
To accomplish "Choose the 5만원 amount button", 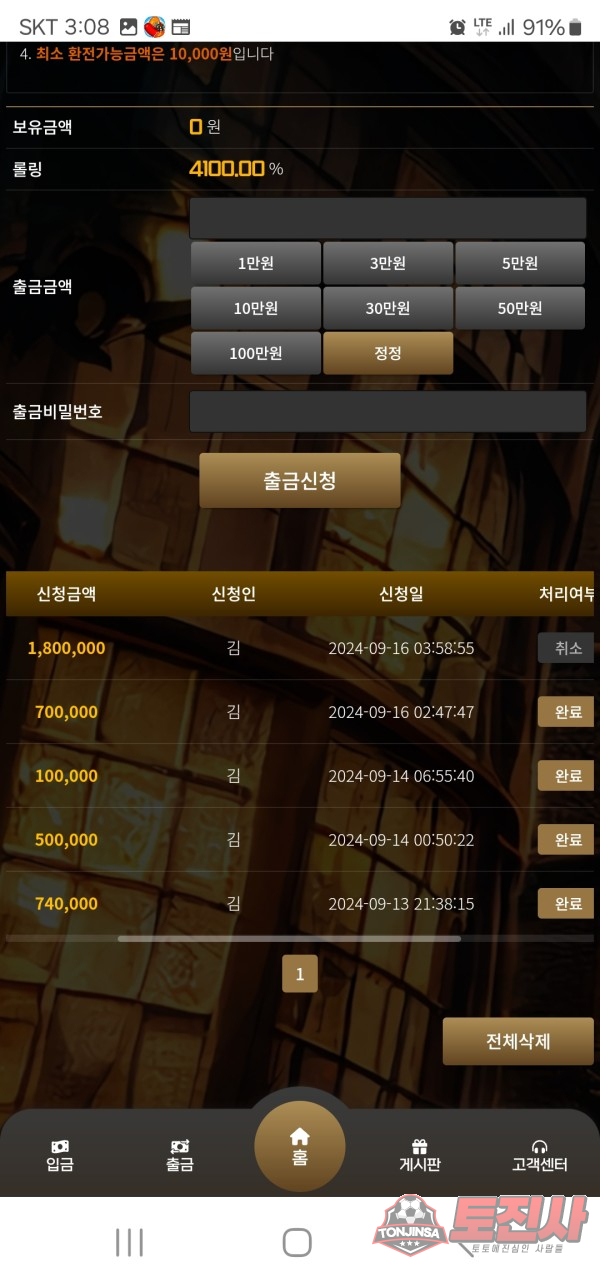I will click(520, 263).
